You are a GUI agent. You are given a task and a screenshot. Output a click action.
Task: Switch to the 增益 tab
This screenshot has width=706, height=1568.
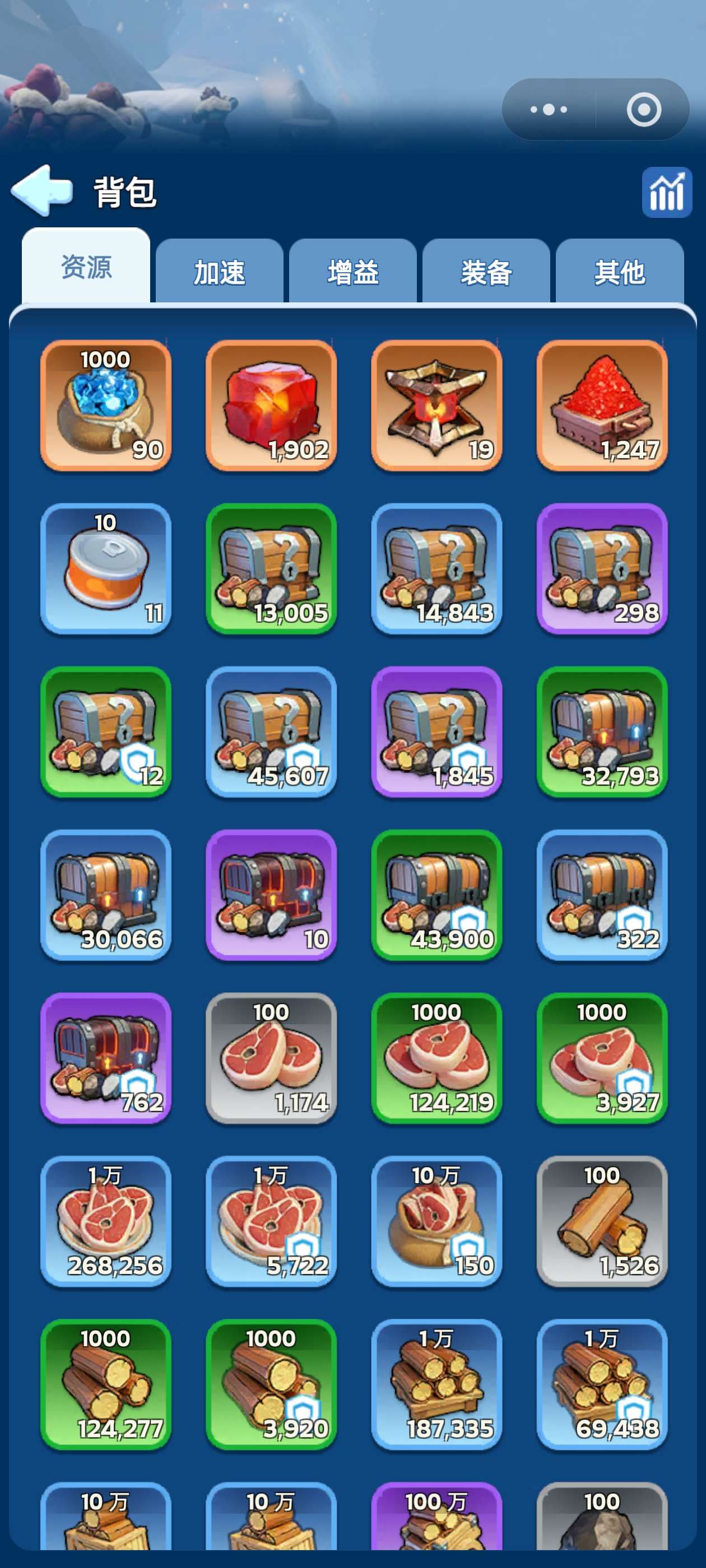click(x=352, y=272)
